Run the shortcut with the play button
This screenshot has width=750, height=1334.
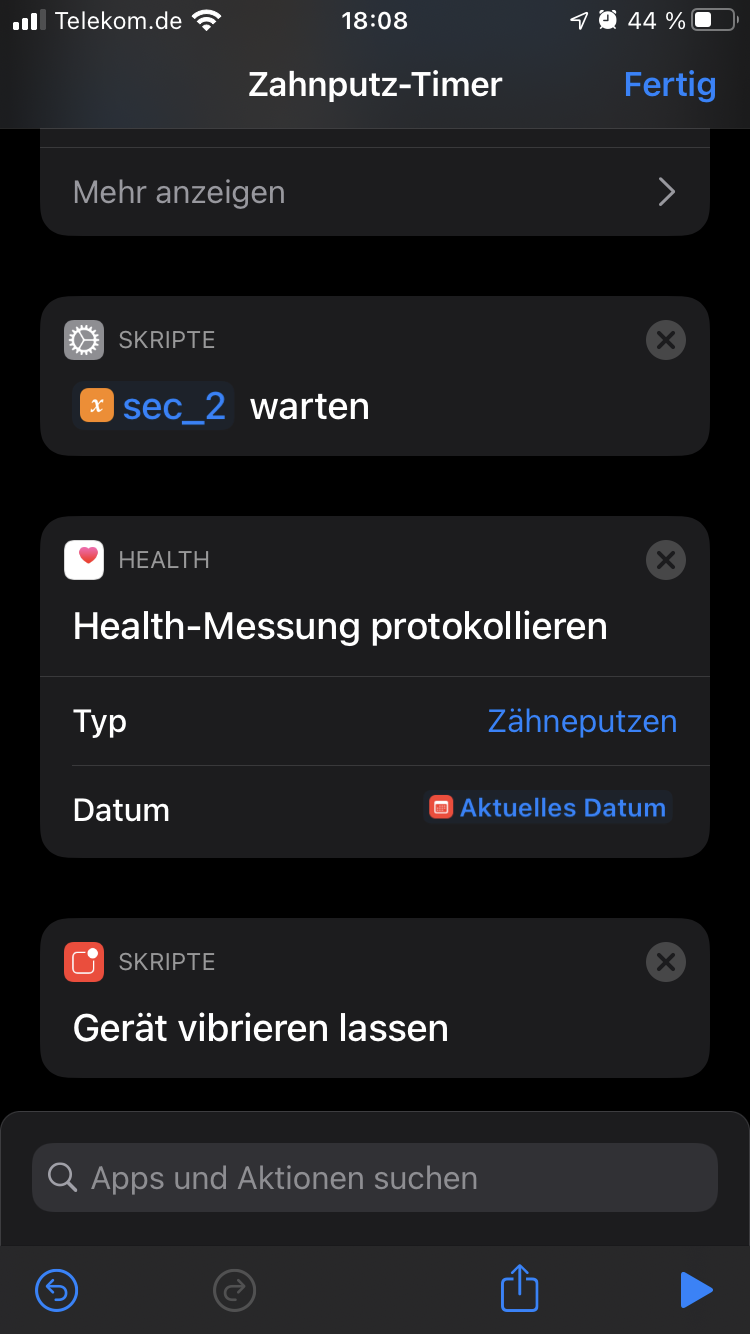point(695,1290)
